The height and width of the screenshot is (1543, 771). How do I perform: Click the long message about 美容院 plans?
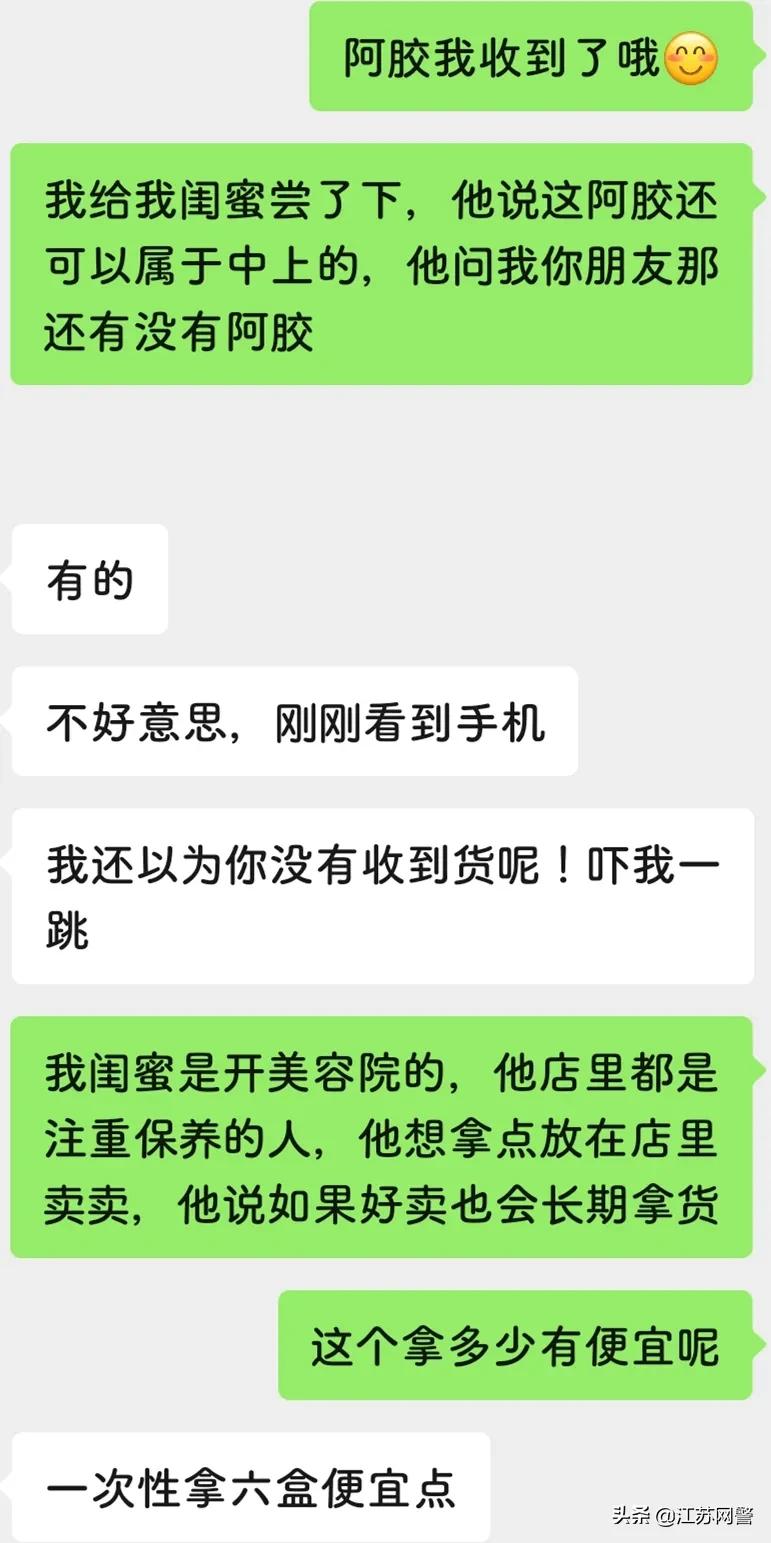click(x=385, y=1140)
